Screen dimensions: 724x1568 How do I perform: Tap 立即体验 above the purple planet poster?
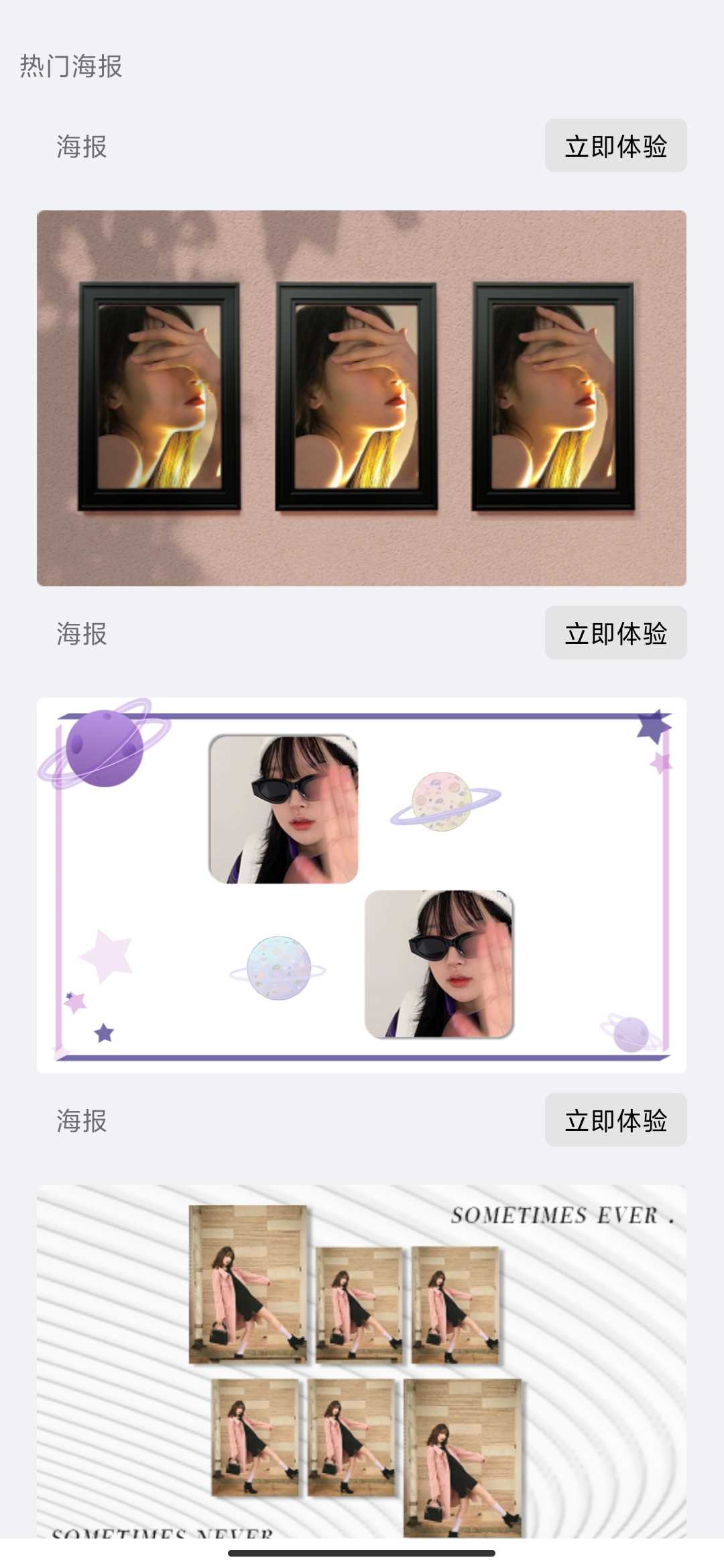615,633
